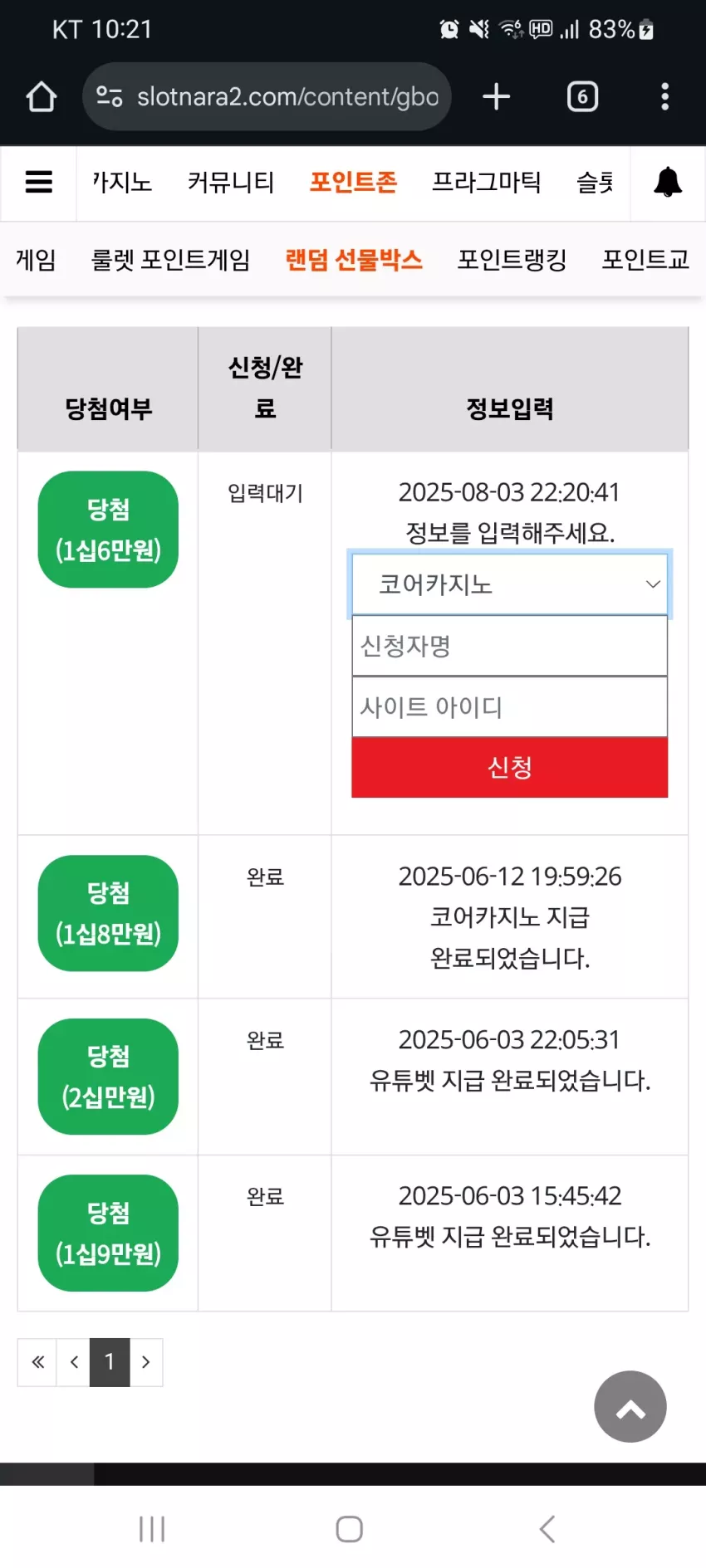The image size is (706, 1568).
Task: Go to pagination page 1
Action: pyautogui.click(x=110, y=1362)
